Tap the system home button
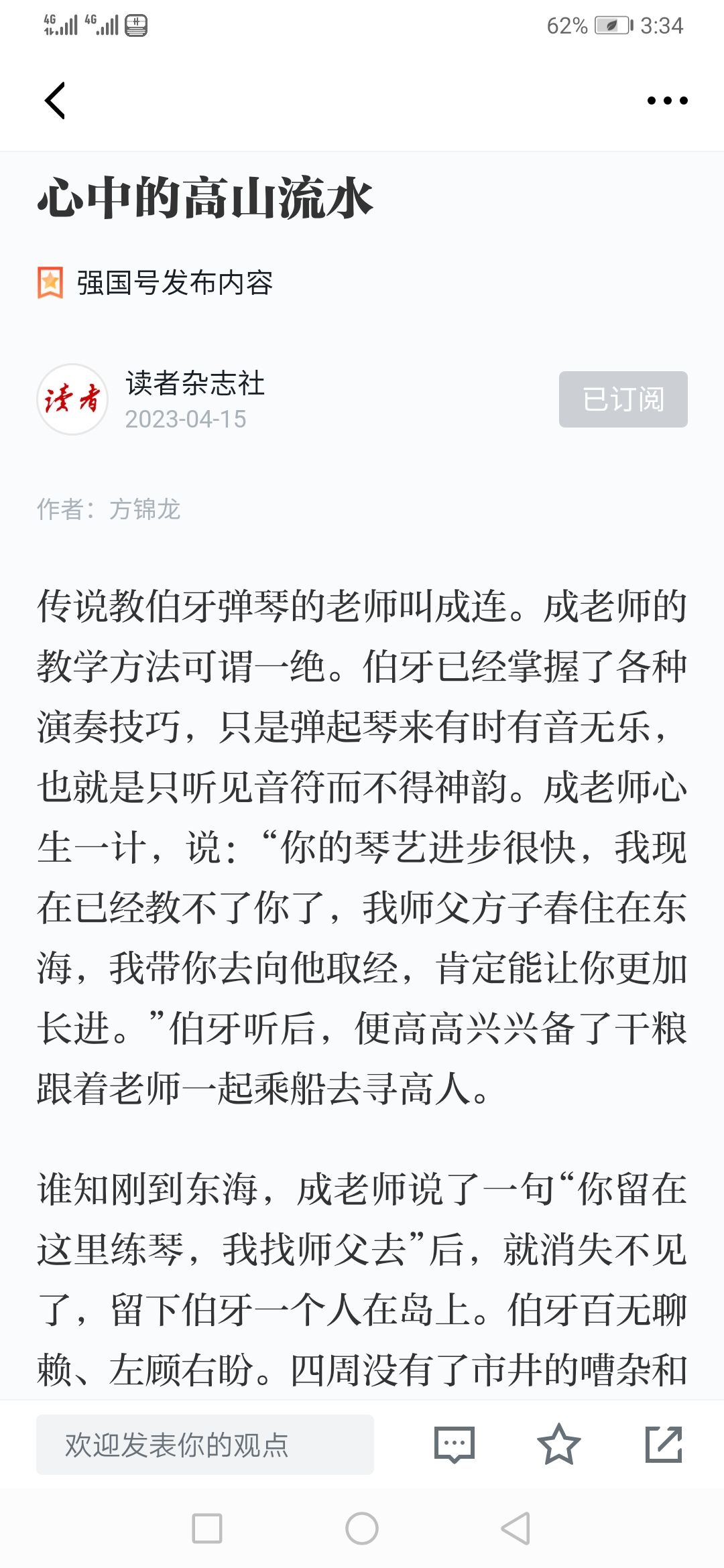The height and width of the screenshot is (1568, 724). [x=362, y=1528]
